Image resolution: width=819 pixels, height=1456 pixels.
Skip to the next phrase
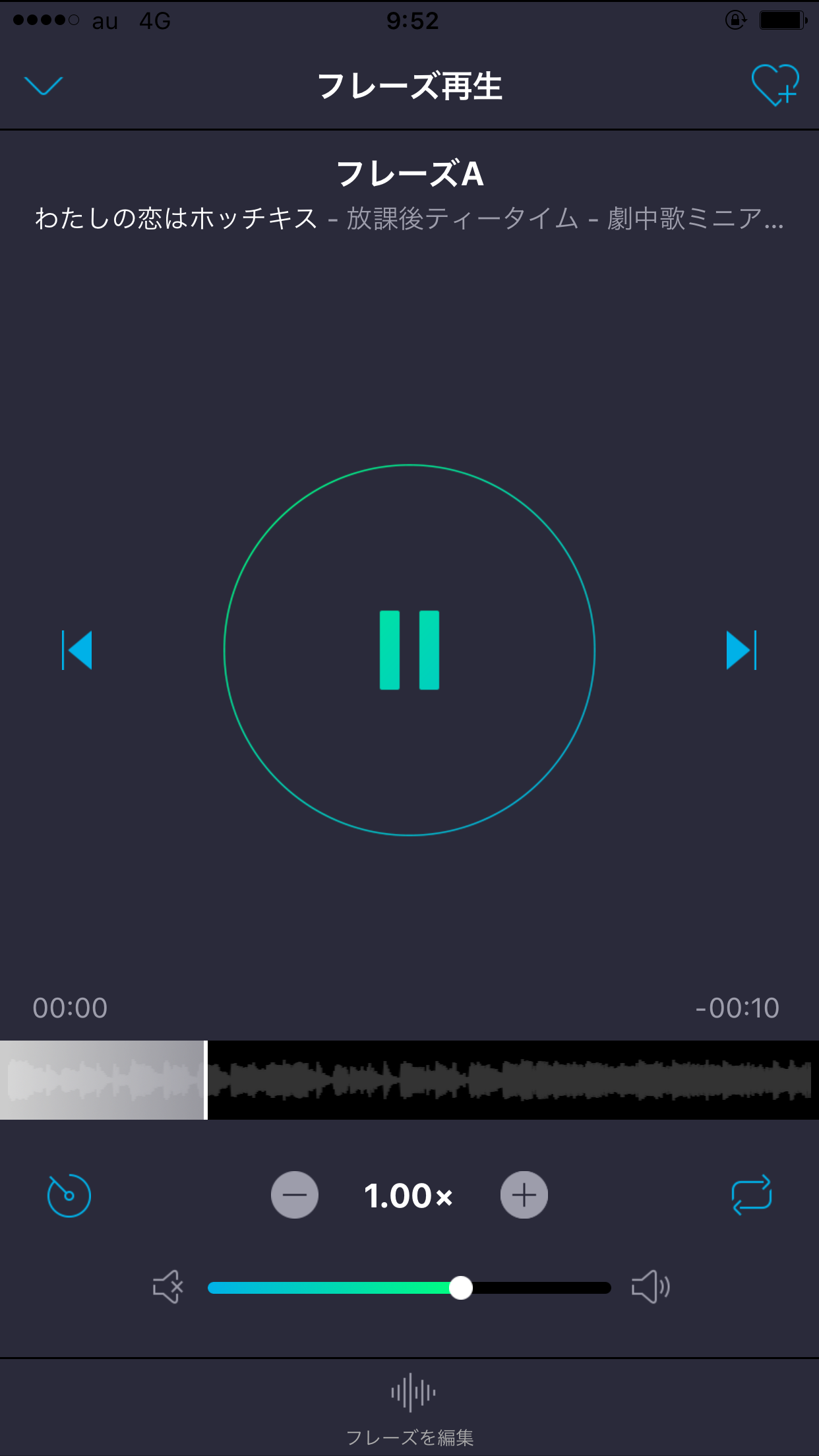click(741, 650)
